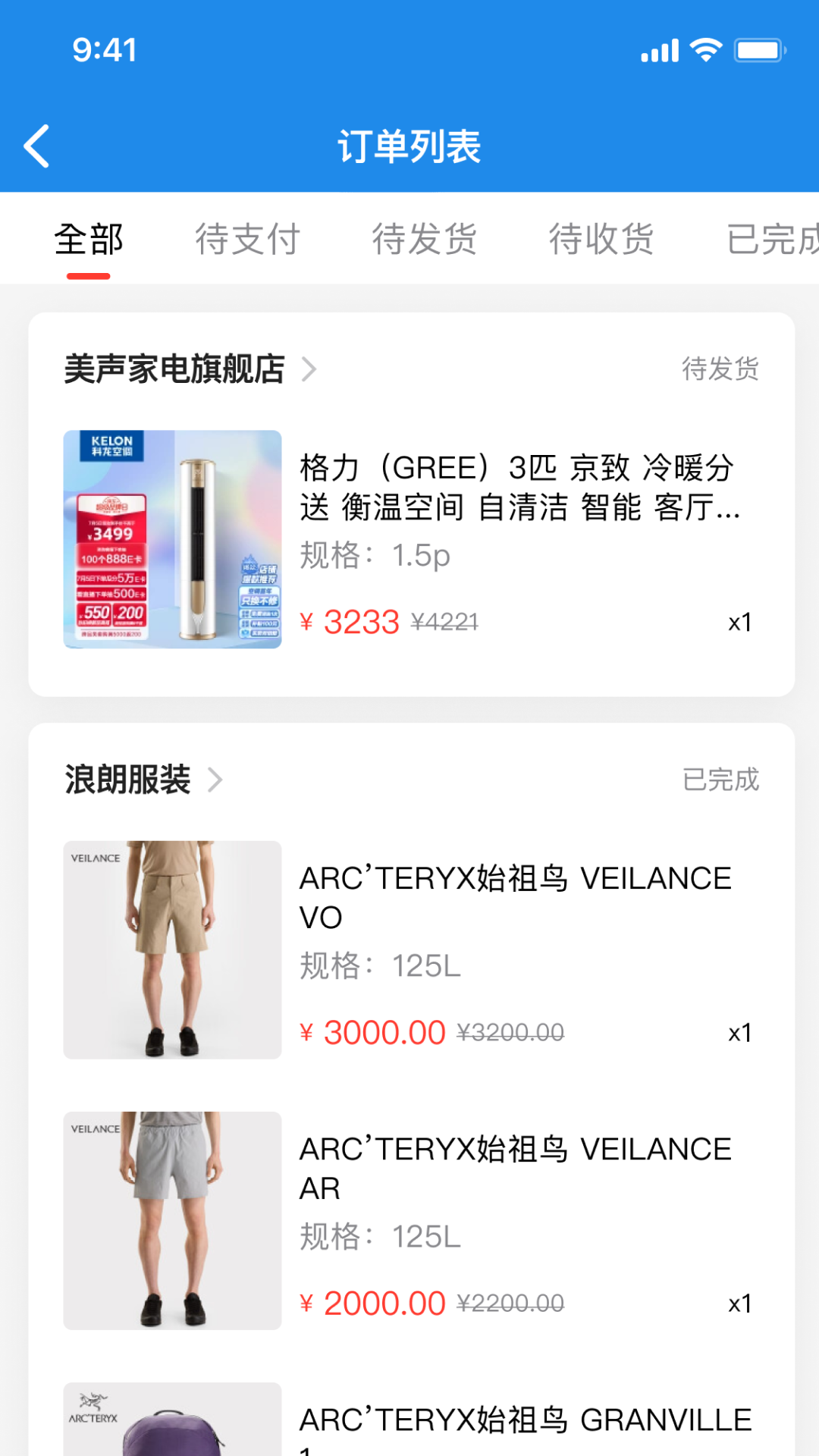Tap the back arrow to leave order list

click(x=36, y=146)
